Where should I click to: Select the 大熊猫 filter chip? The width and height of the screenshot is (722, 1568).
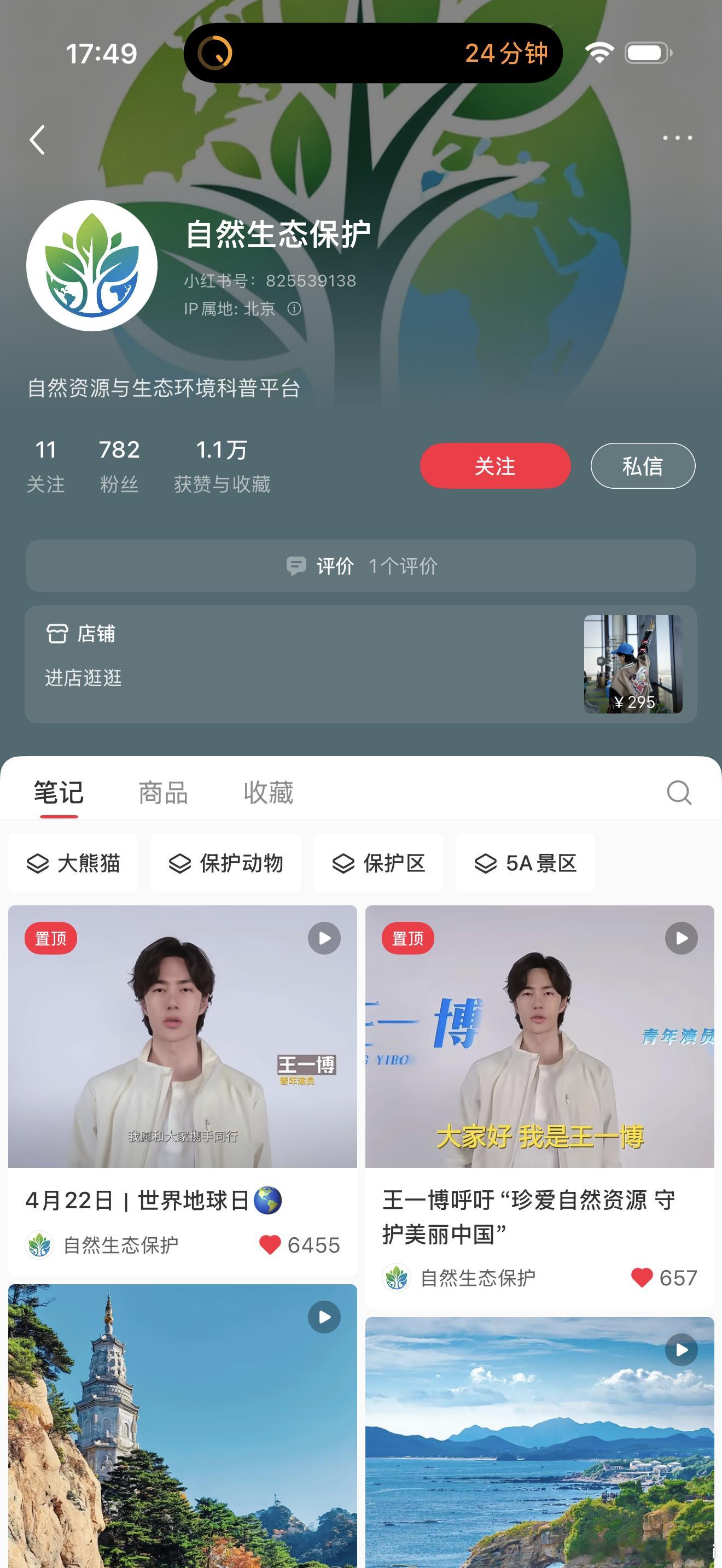point(72,863)
